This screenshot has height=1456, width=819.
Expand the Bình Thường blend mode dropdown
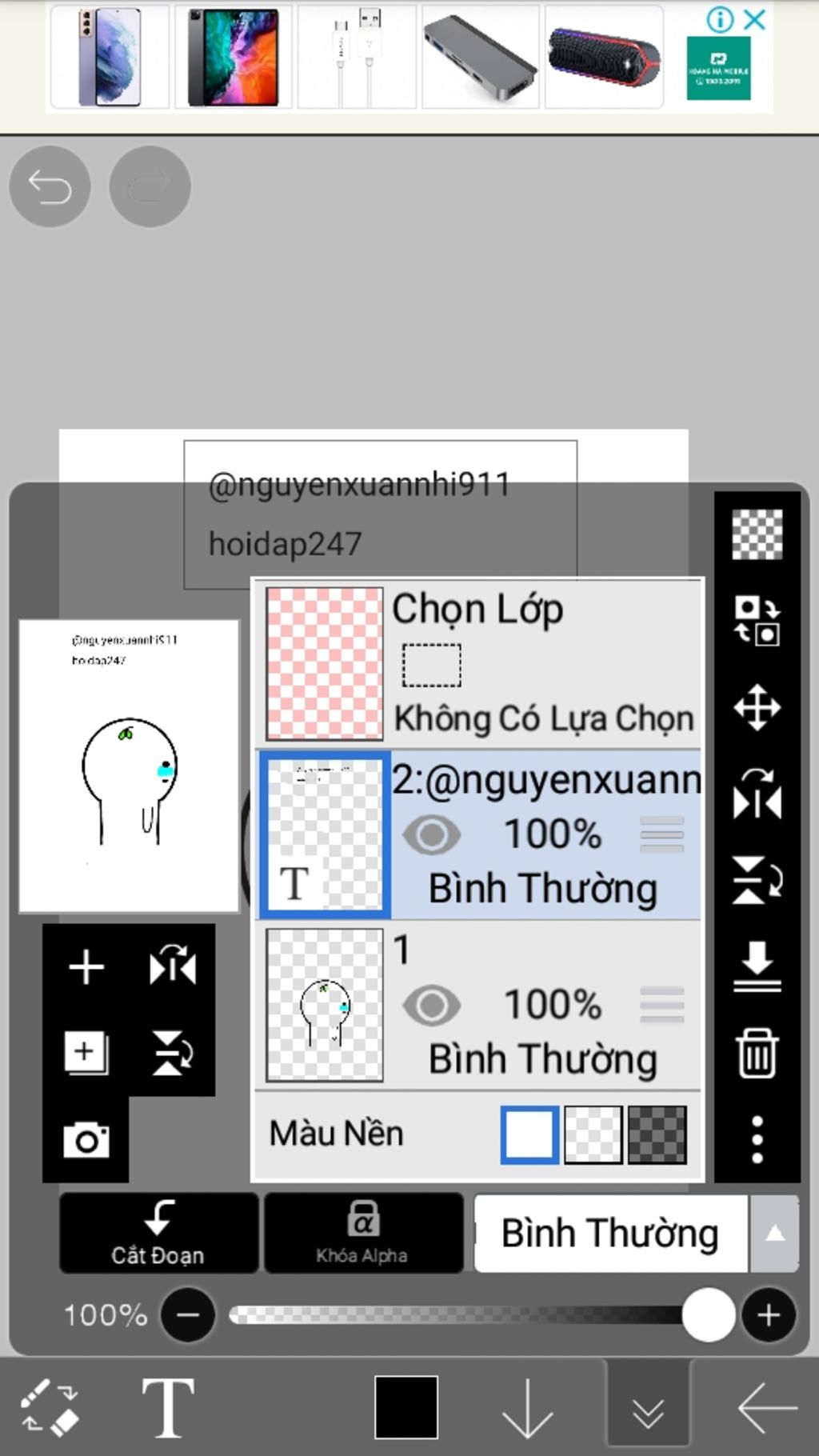[773, 1233]
